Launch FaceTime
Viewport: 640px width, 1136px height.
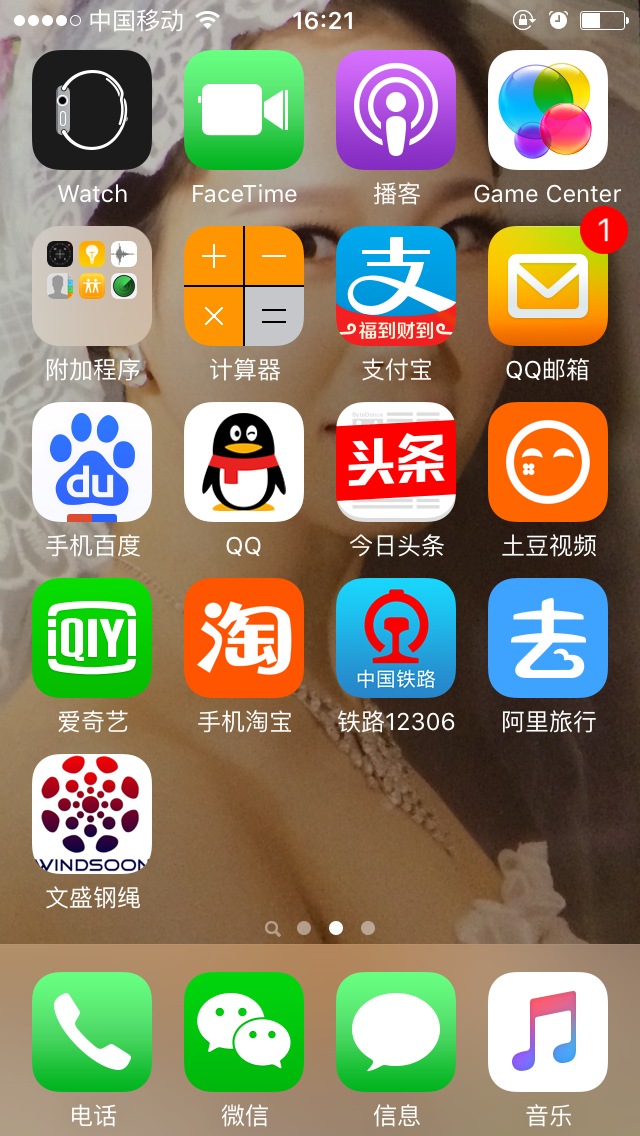pyautogui.click(x=244, y=110)
